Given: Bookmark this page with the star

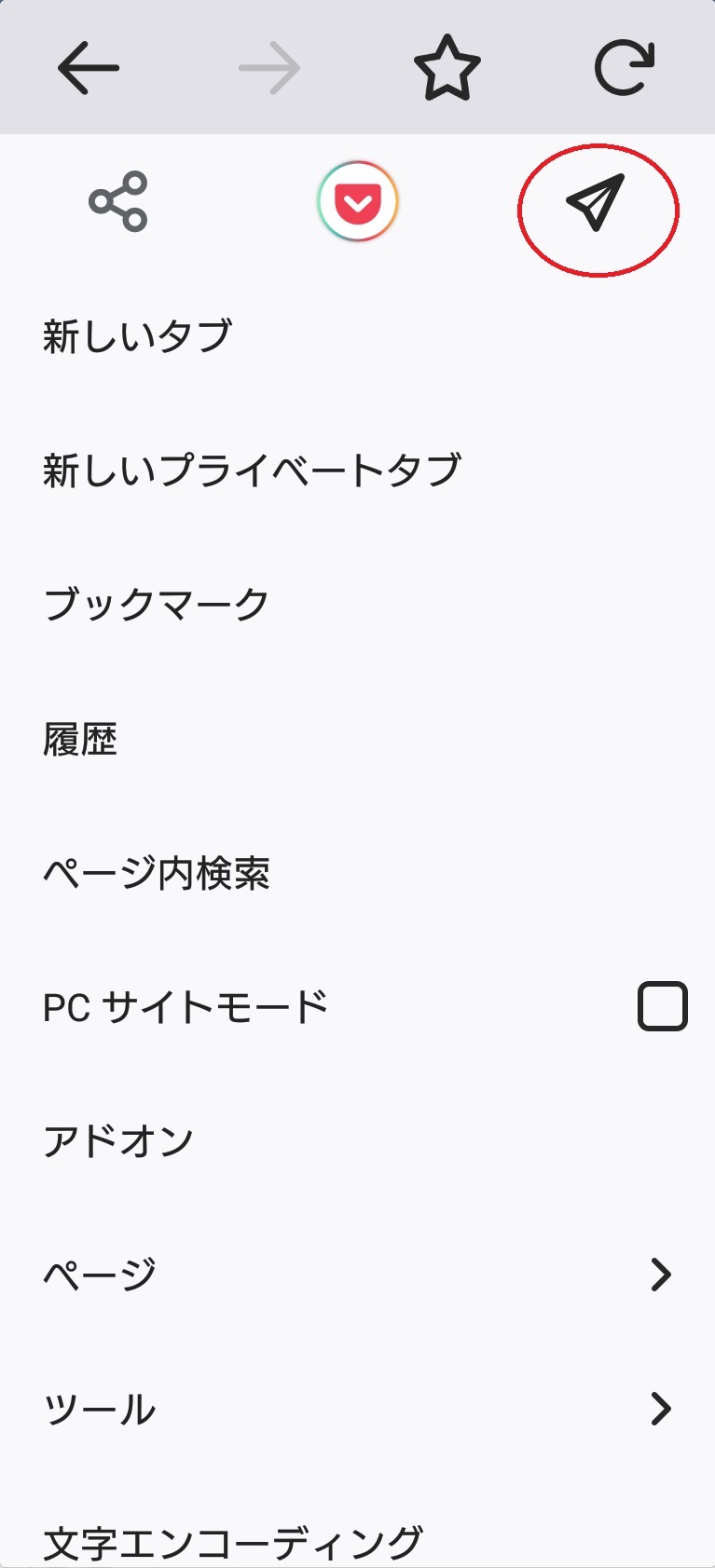Looking at the screenshot, I should pyautogui.click(x=447, y=67).
